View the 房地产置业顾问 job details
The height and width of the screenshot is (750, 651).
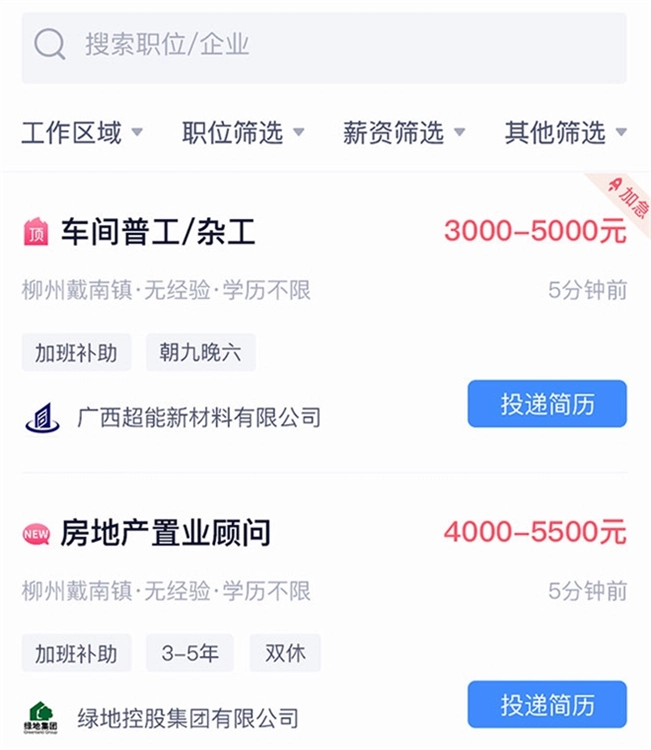click(x=165, y=533)
